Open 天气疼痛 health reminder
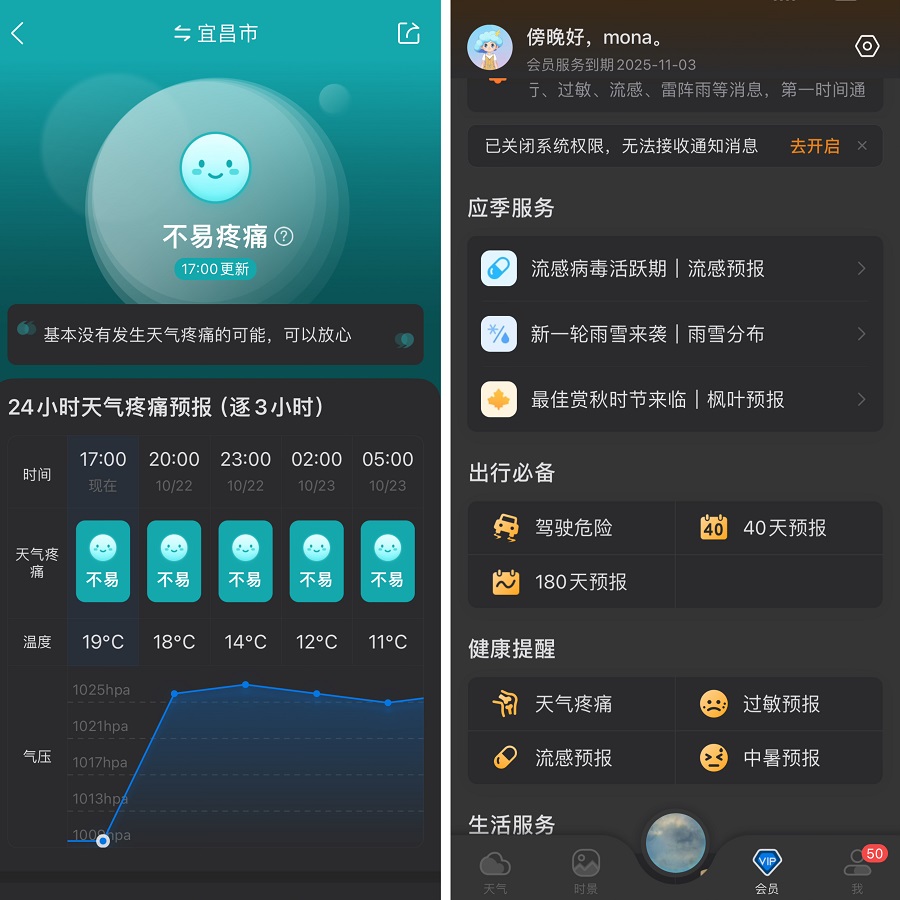This screenshot has width=900, height=900. (x=572, y=704)
